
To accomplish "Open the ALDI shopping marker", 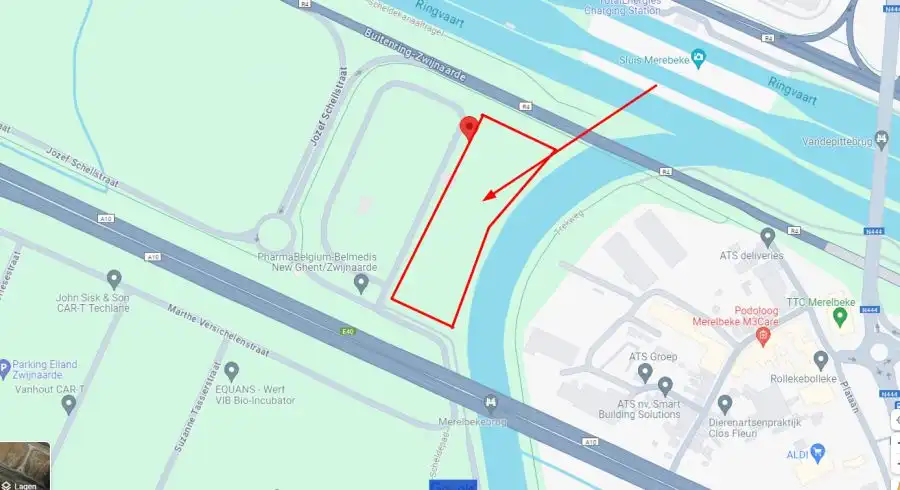I will pos(817,452).
